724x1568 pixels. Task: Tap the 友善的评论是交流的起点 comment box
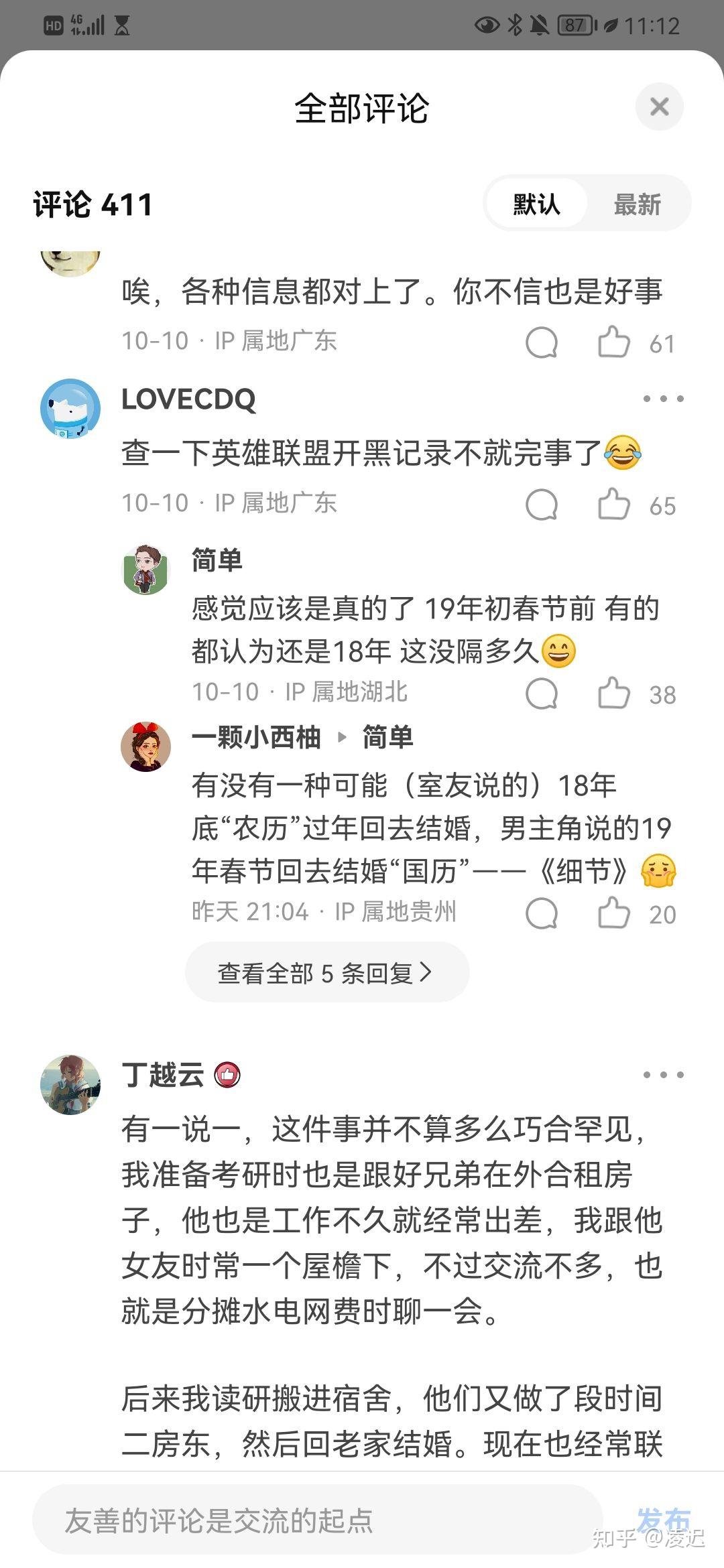coord(315,1520)
